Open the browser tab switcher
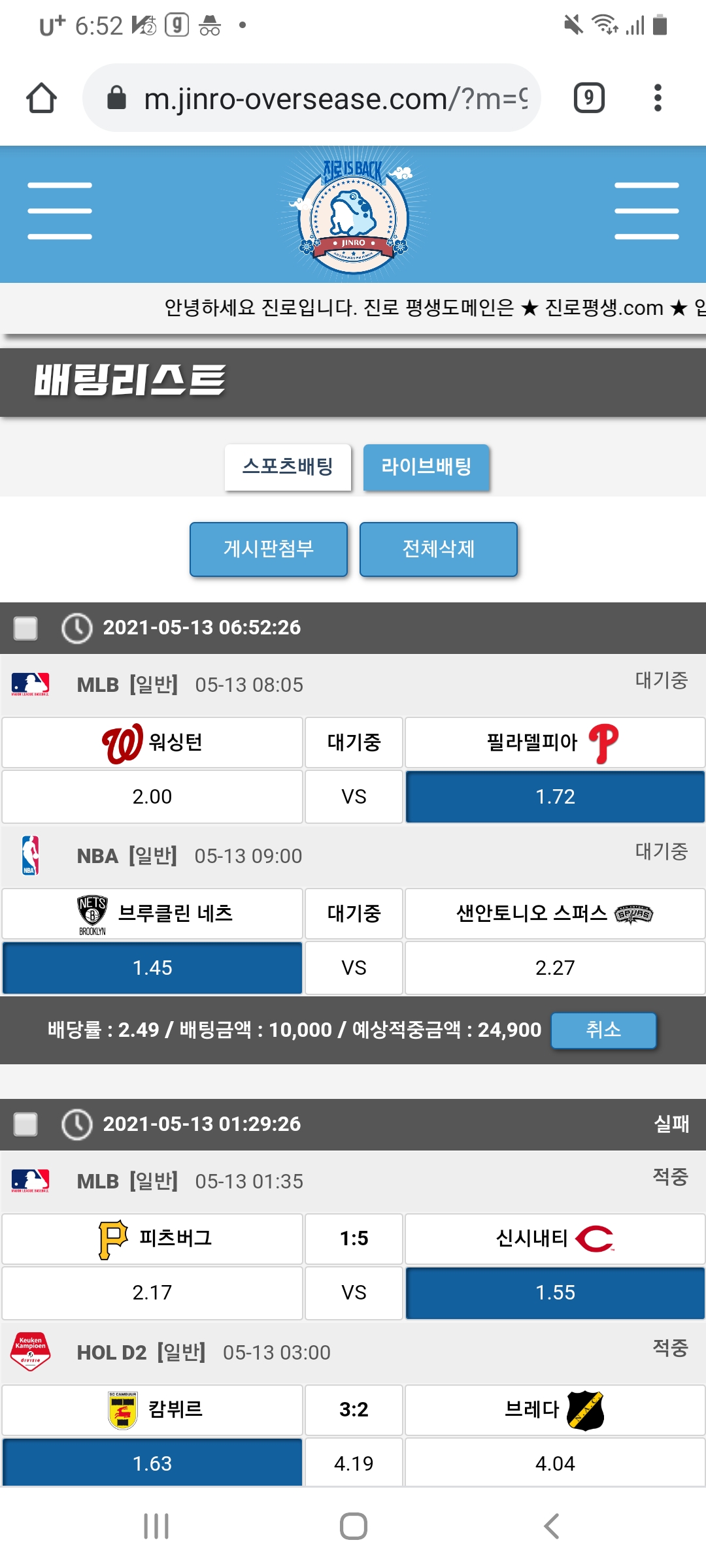This screenshot has height=1568, width=706. point(588,98)
